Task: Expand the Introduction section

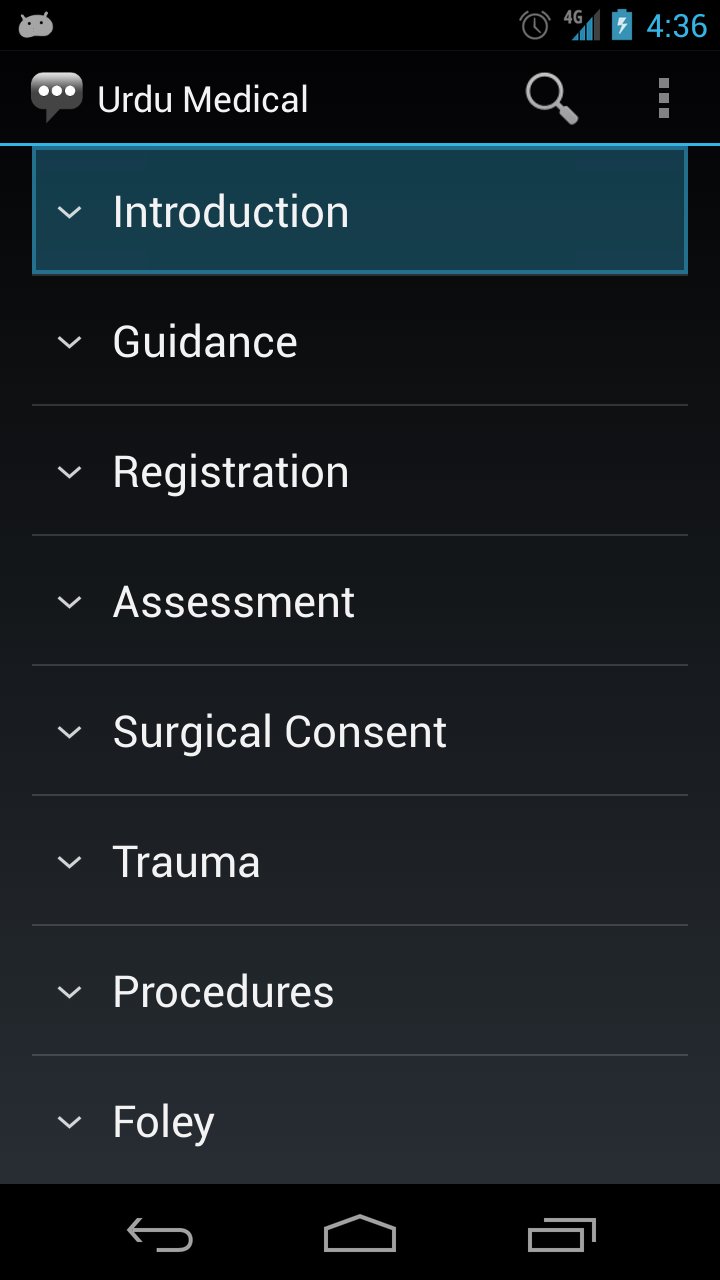Action: (x=360, y=211)
